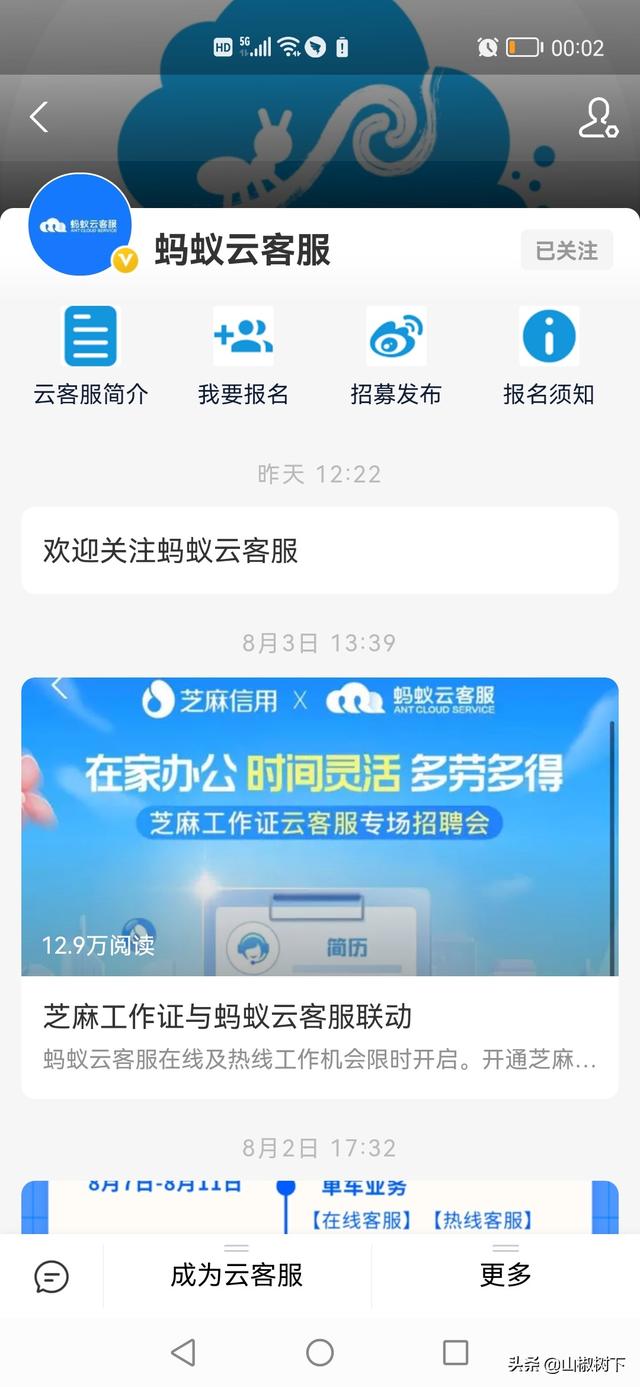This screenshot has width=640, height=1387.
Task: Tap the 已关注 follow status button
Action: (x=566, y=250)
